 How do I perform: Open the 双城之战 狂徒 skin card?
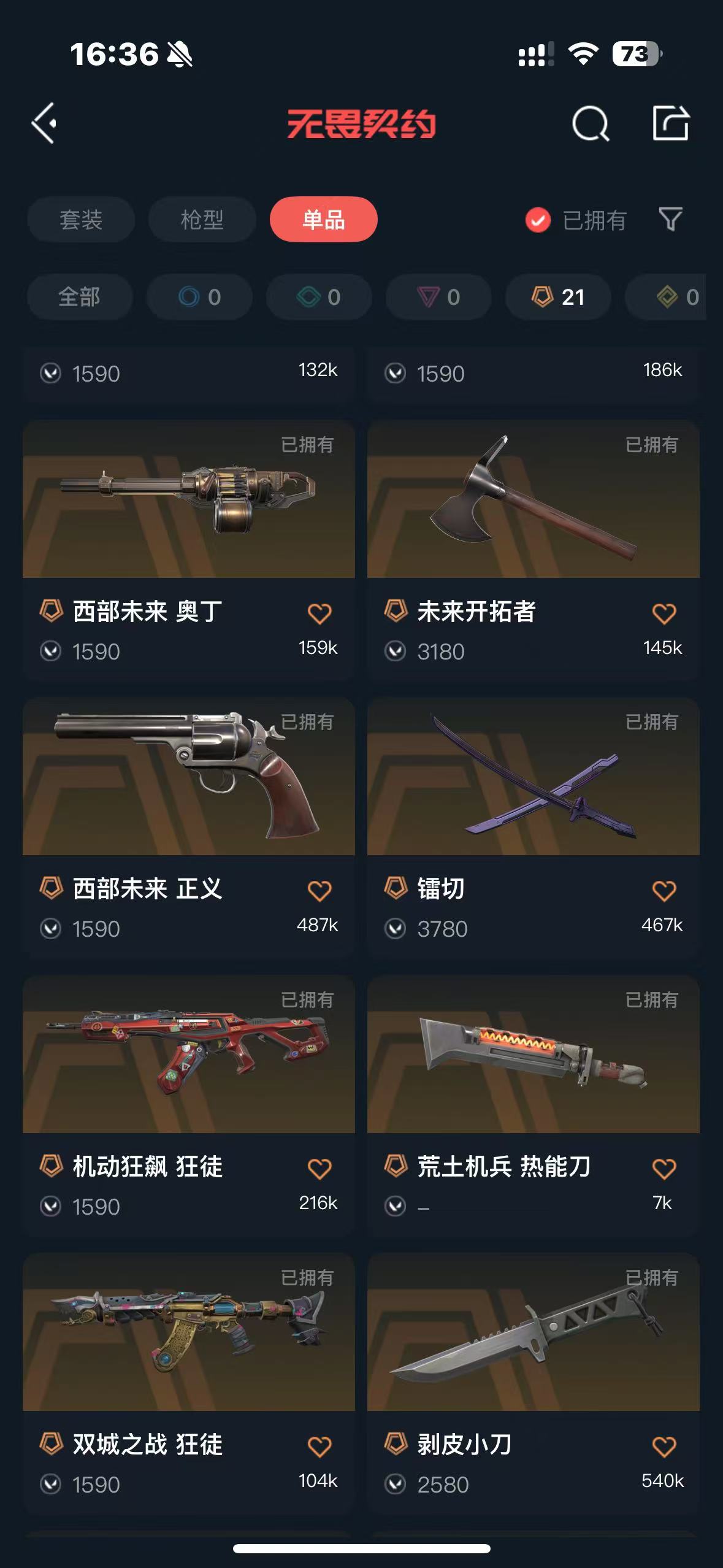coord(189,1383)
